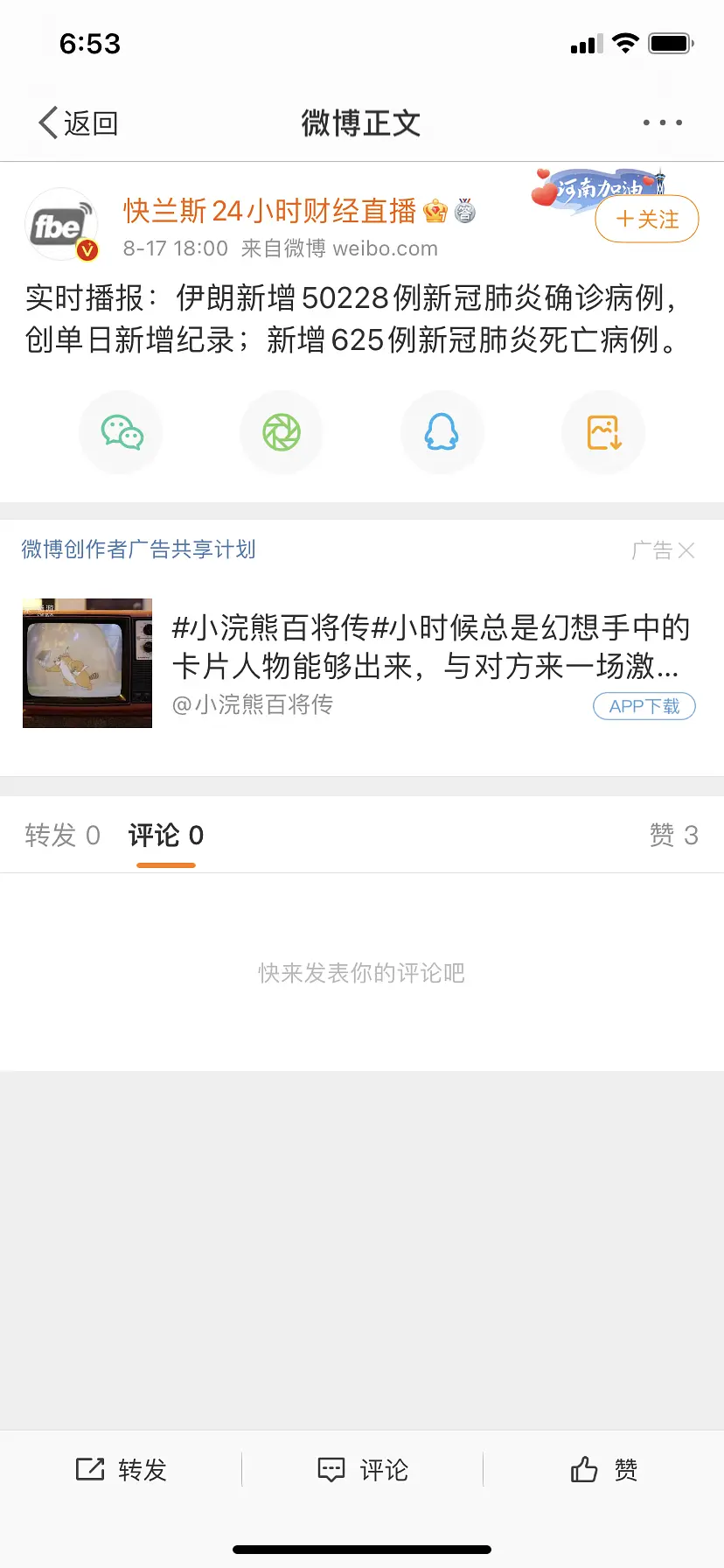
Task: Share the post to WeChat Moments
Action: point(282,432)
